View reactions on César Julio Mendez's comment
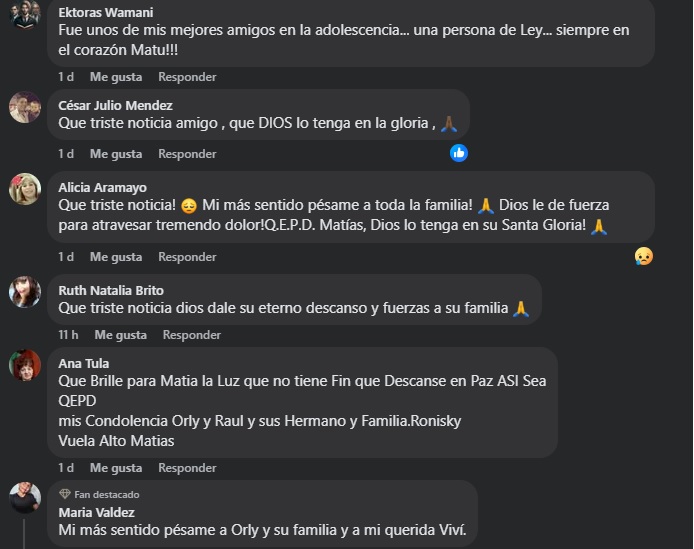The width and height of the screenshot is (694, 549). (x=459, y=153)
